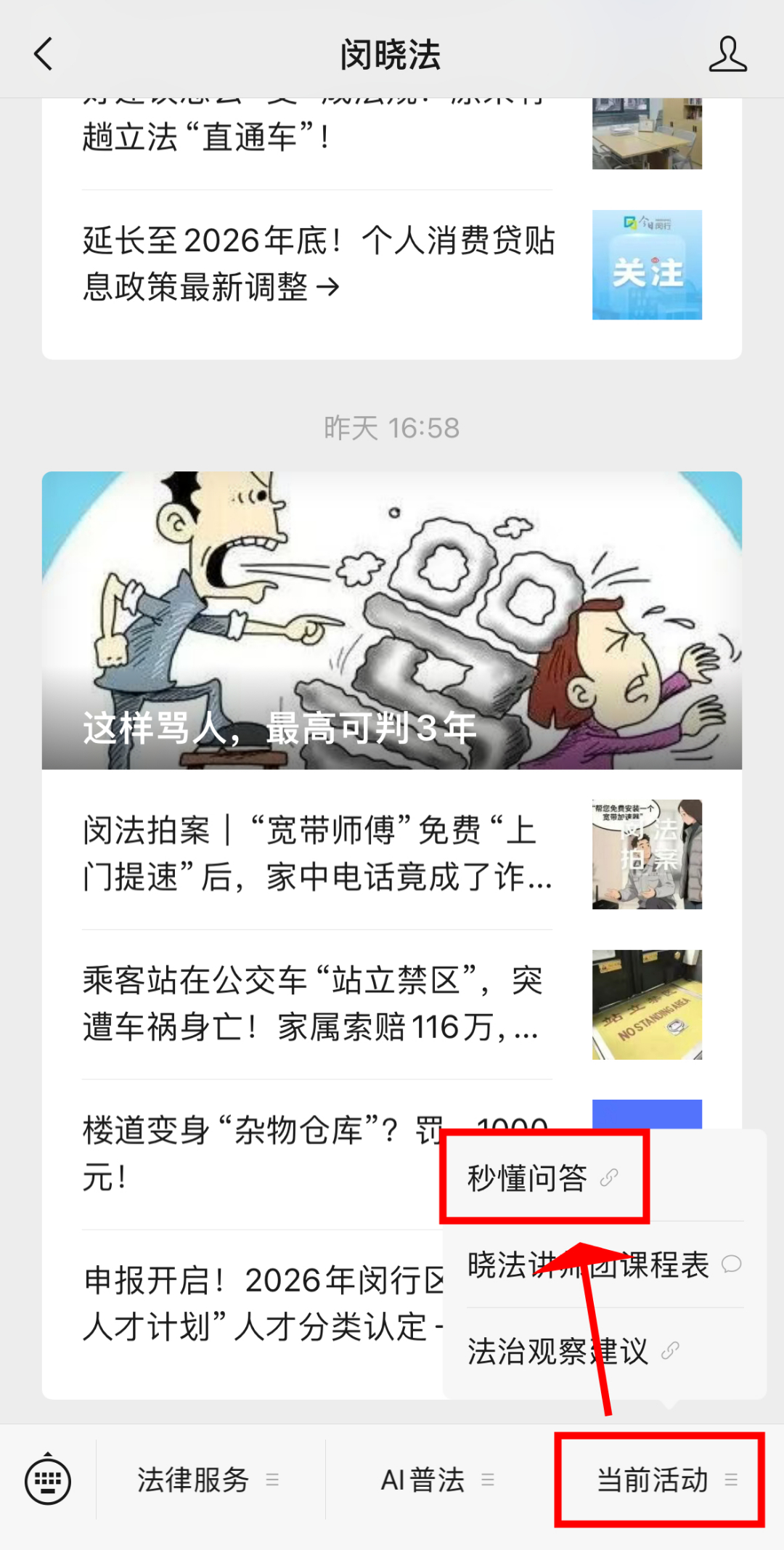
Task: Open the 闵法拍案 宽带师傅 article
Action: click(x=318, y=854)
